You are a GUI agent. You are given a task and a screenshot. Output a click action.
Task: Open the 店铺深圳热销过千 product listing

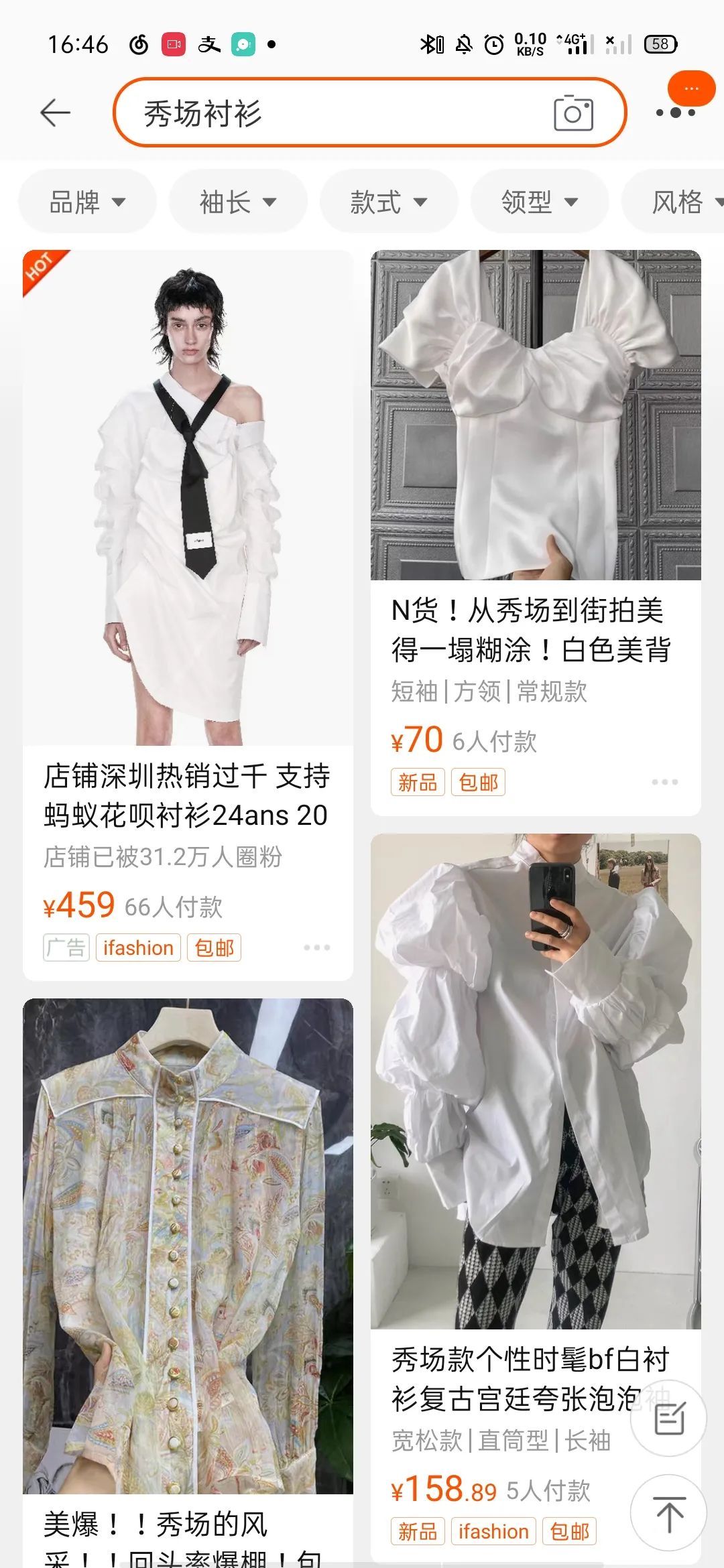(188, 536)
